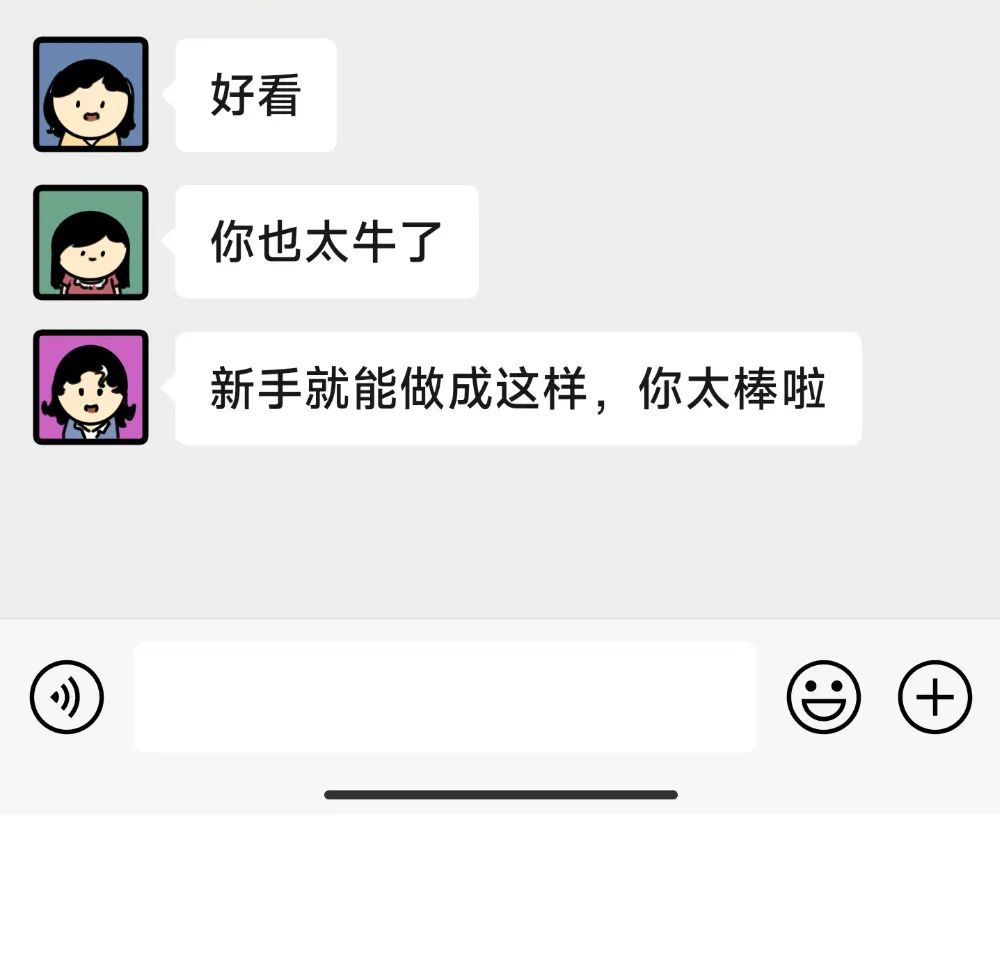Focus the message text field

pos(445,697)
